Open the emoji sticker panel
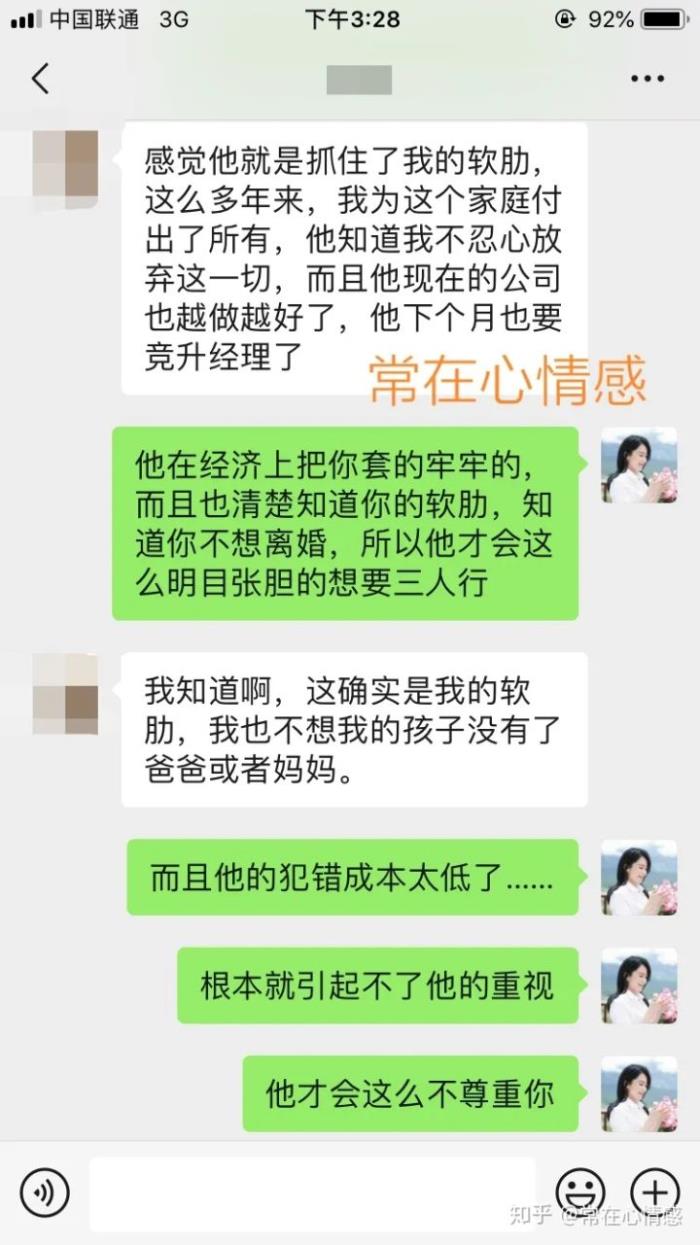 (x=580, y=1192)
